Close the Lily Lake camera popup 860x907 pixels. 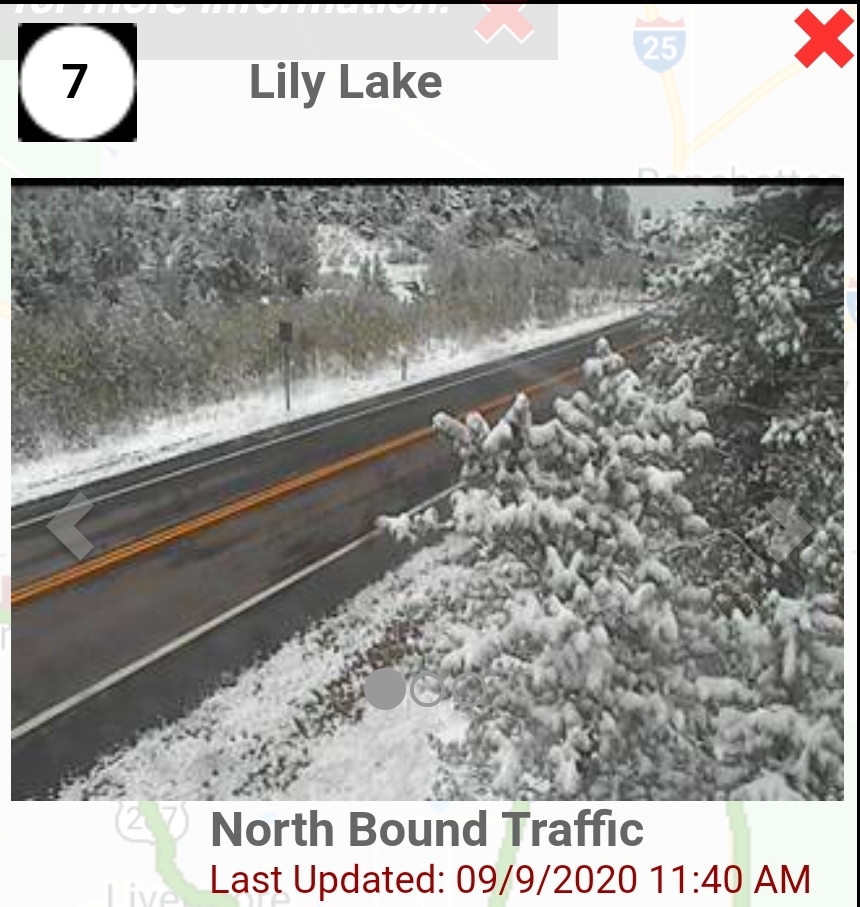click(x=824, y=38)
